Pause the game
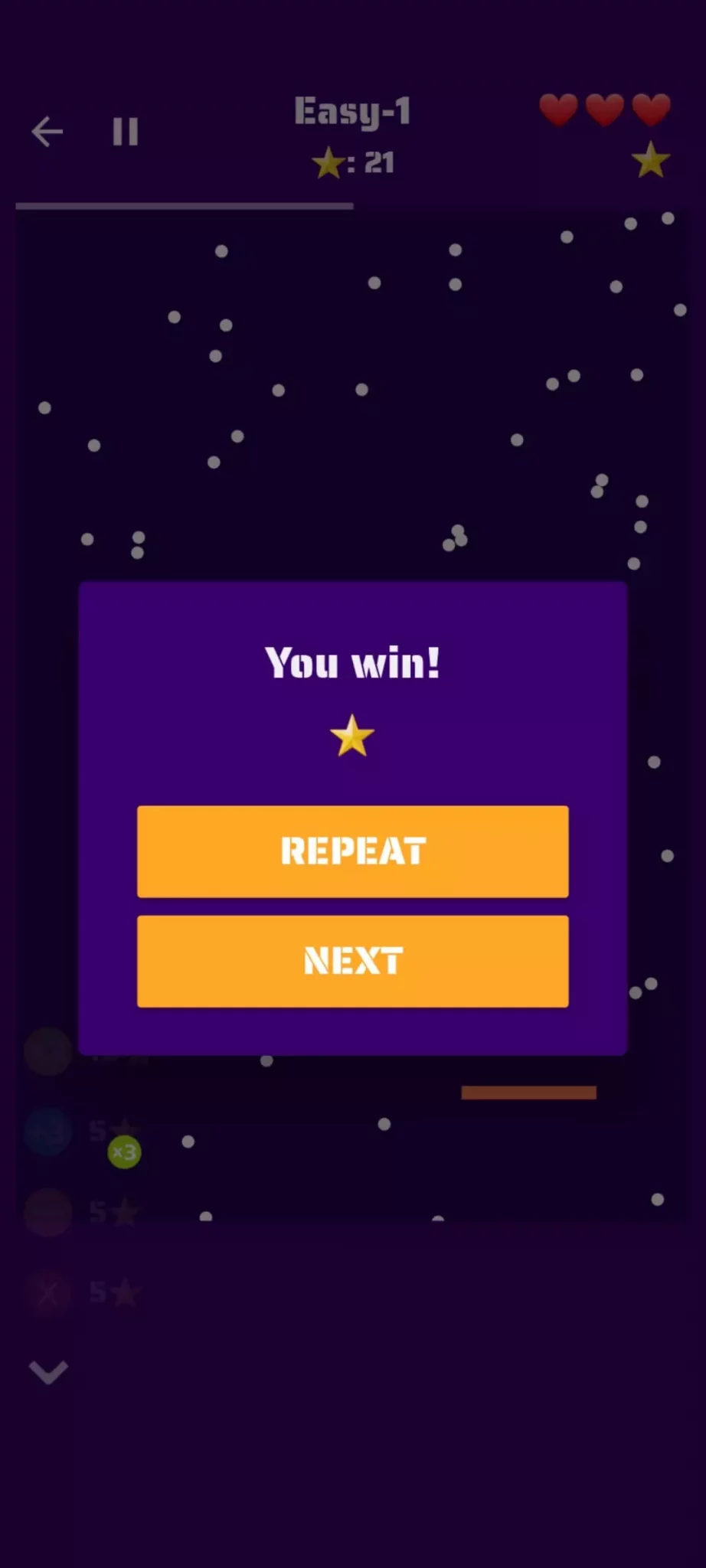 pyautogui.click(x=126, y=132)
